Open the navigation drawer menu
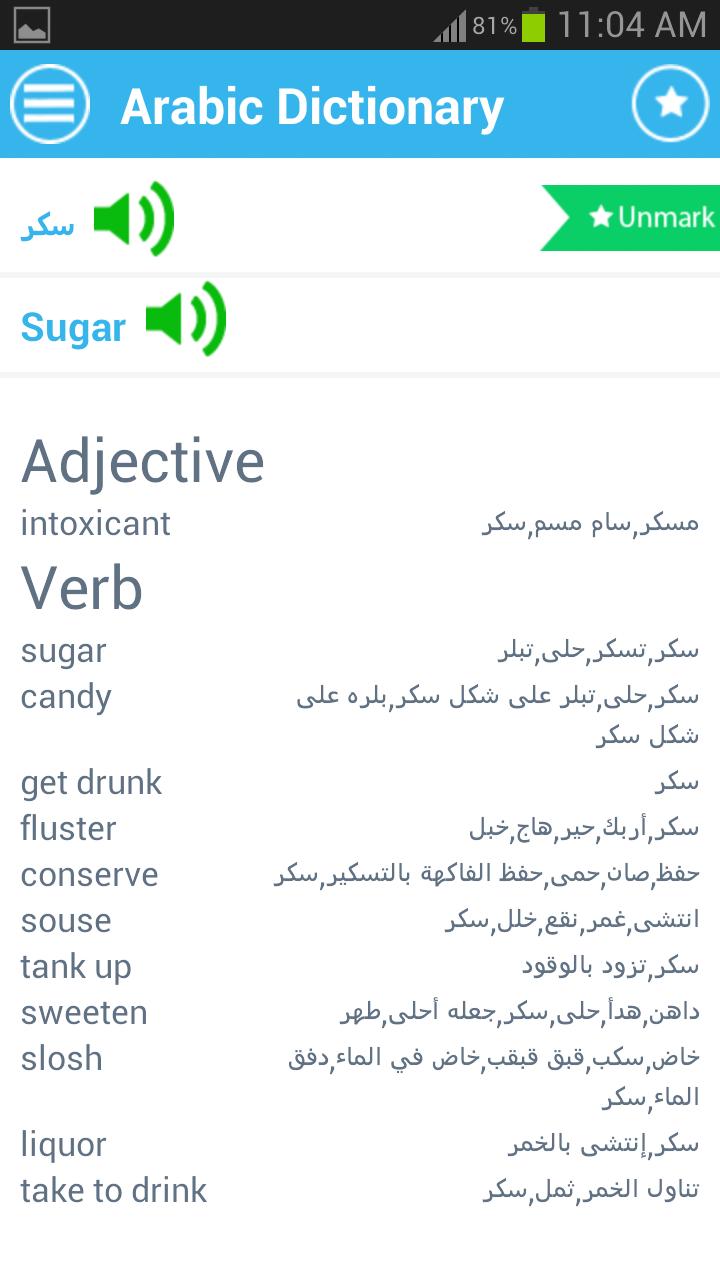 49,103
